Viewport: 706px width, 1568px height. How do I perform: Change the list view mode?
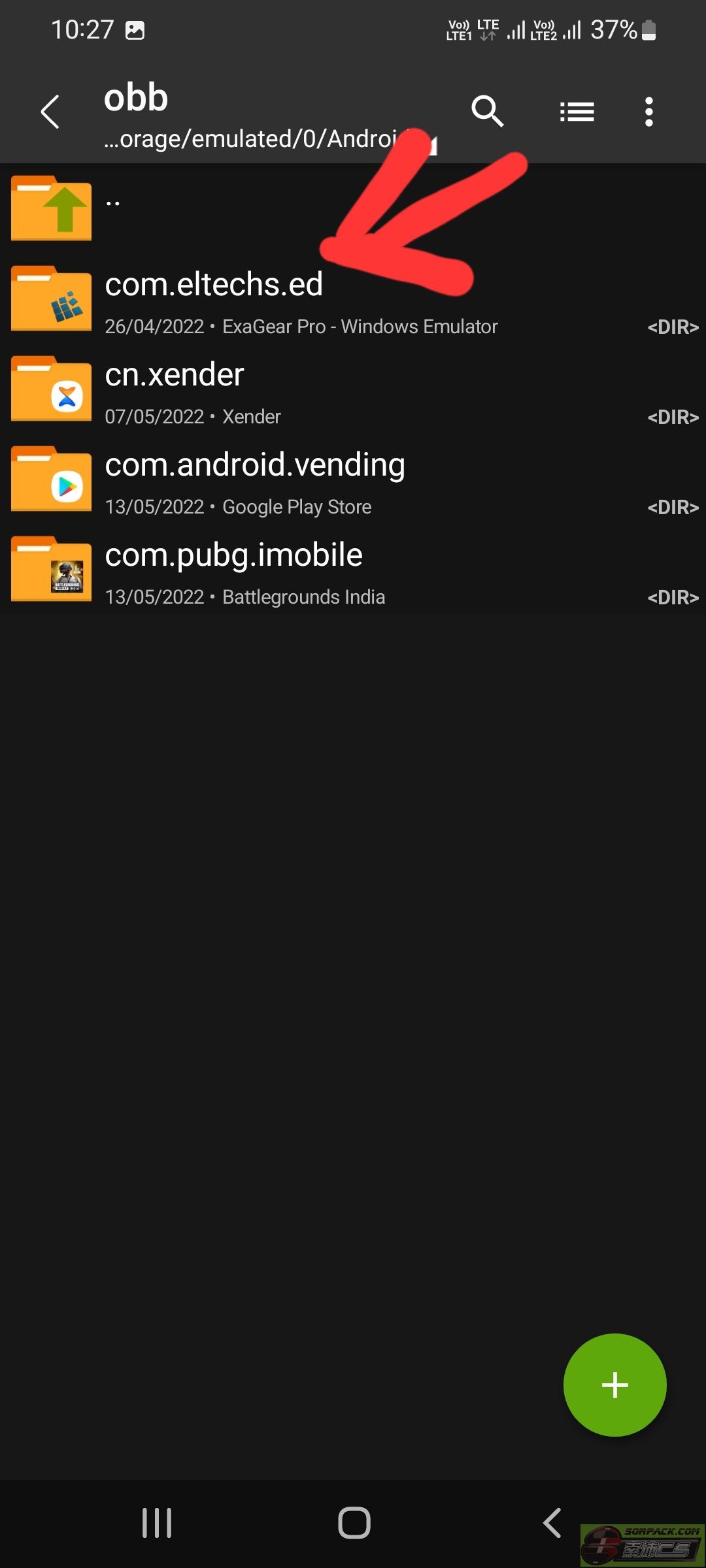[x=577, y=112]
